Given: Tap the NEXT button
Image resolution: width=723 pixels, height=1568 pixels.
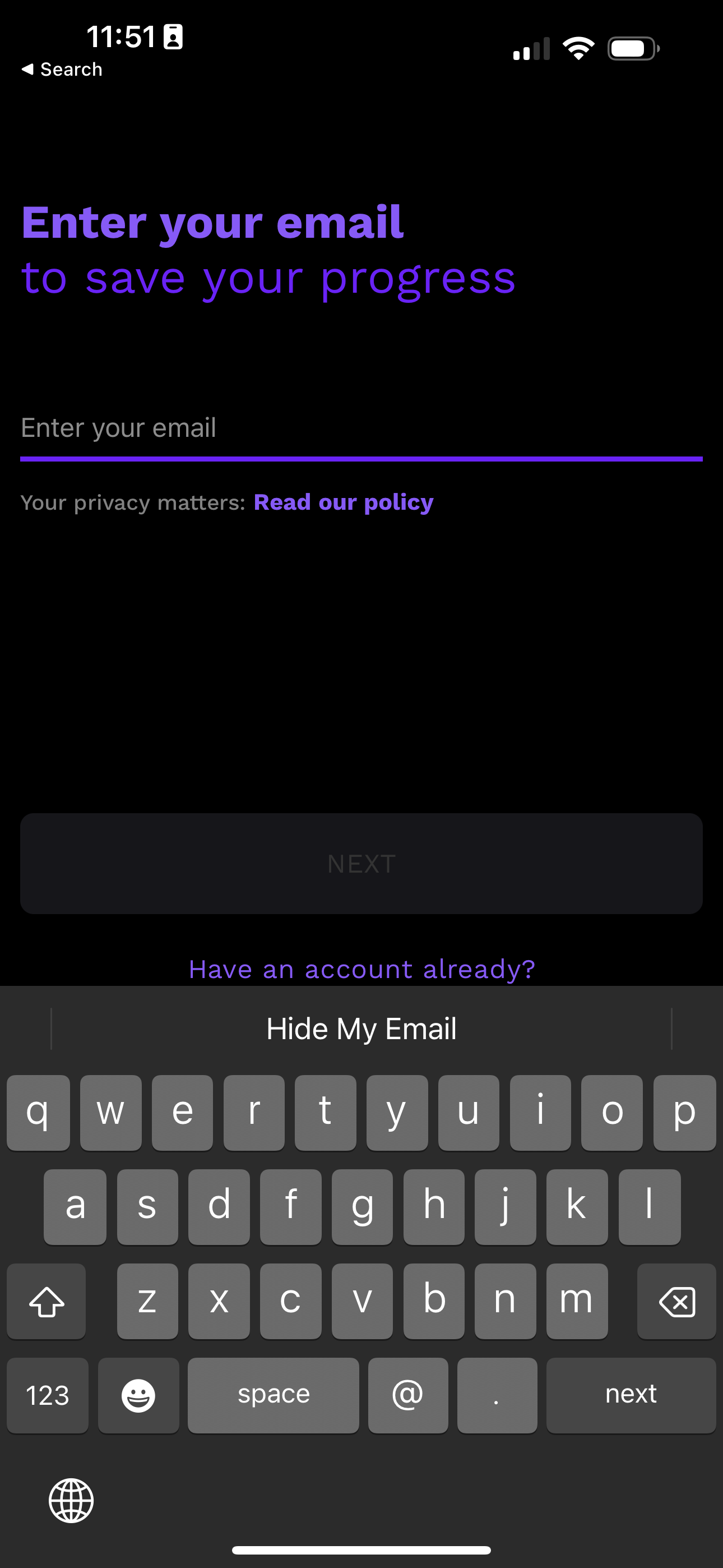Looking at the screenshot, I should (x=361, y=863).
